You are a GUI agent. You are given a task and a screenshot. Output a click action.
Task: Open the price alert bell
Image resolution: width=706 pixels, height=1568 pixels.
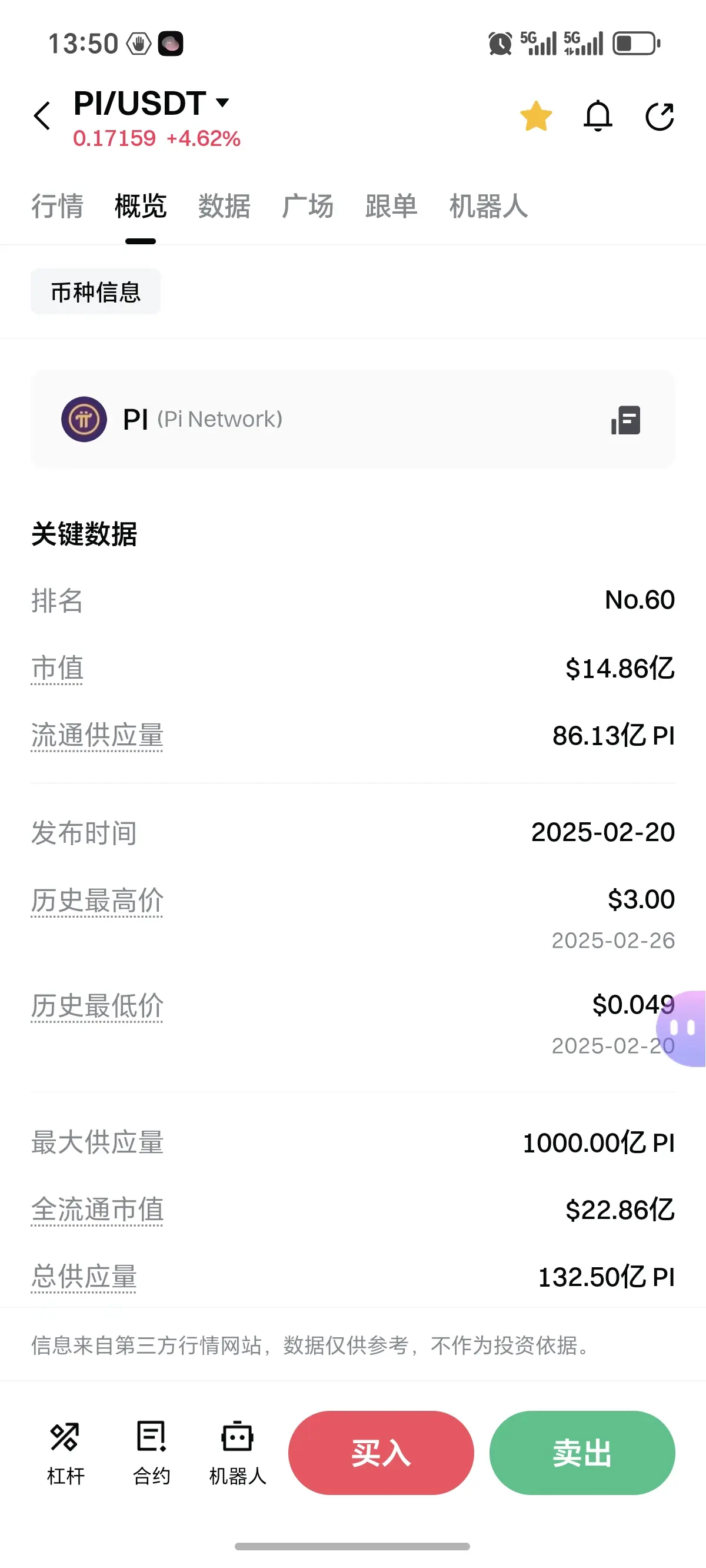click(598, 115)
